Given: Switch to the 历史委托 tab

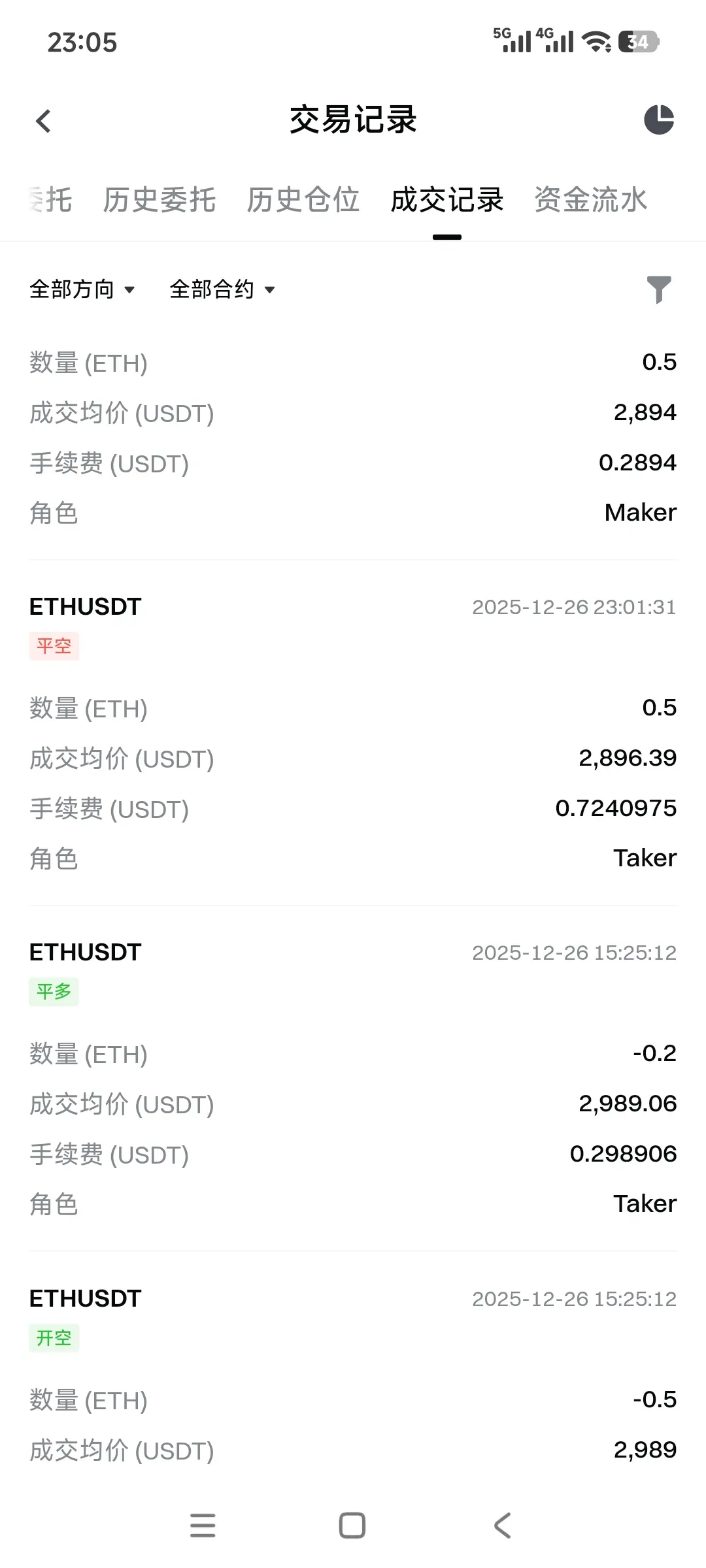Looking at the screenshot, I should tap(160, 200).
